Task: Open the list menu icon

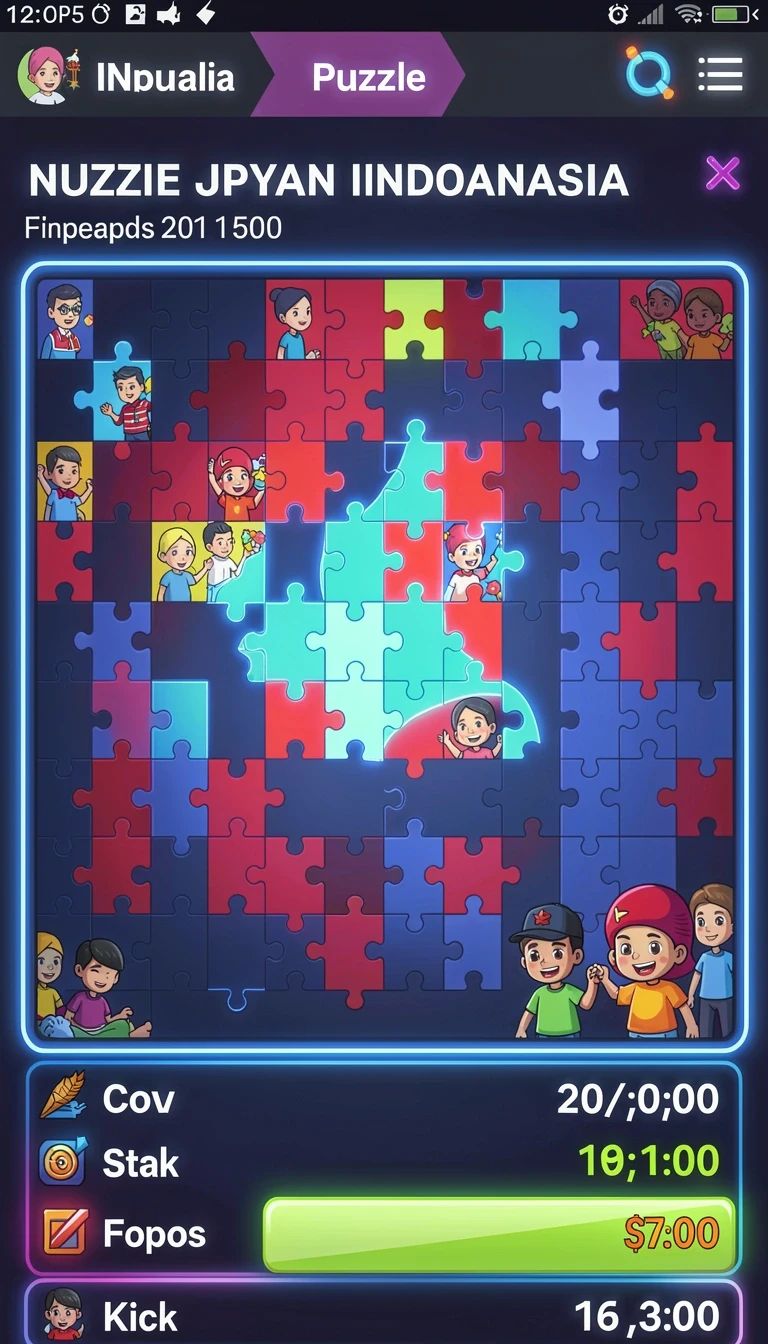Action: coord(720,75)
